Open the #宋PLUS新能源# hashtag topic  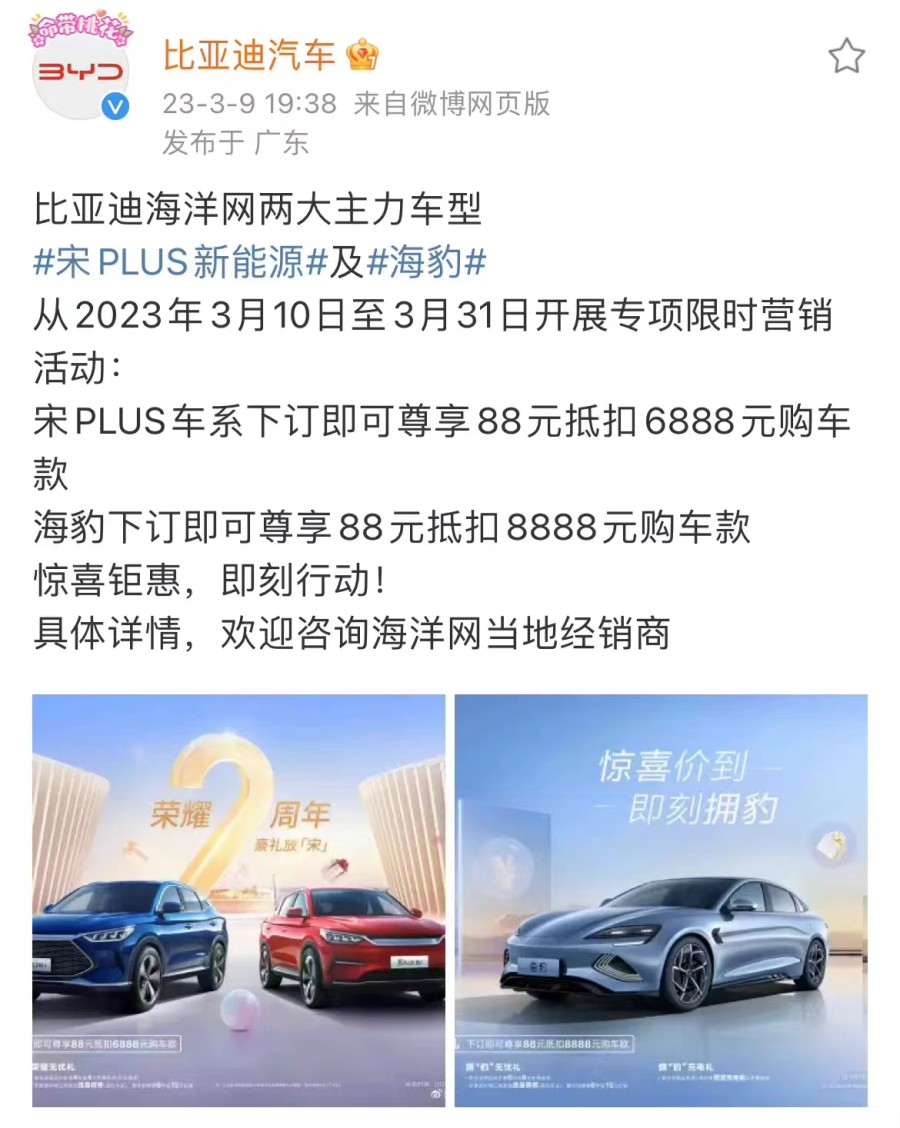181,263
